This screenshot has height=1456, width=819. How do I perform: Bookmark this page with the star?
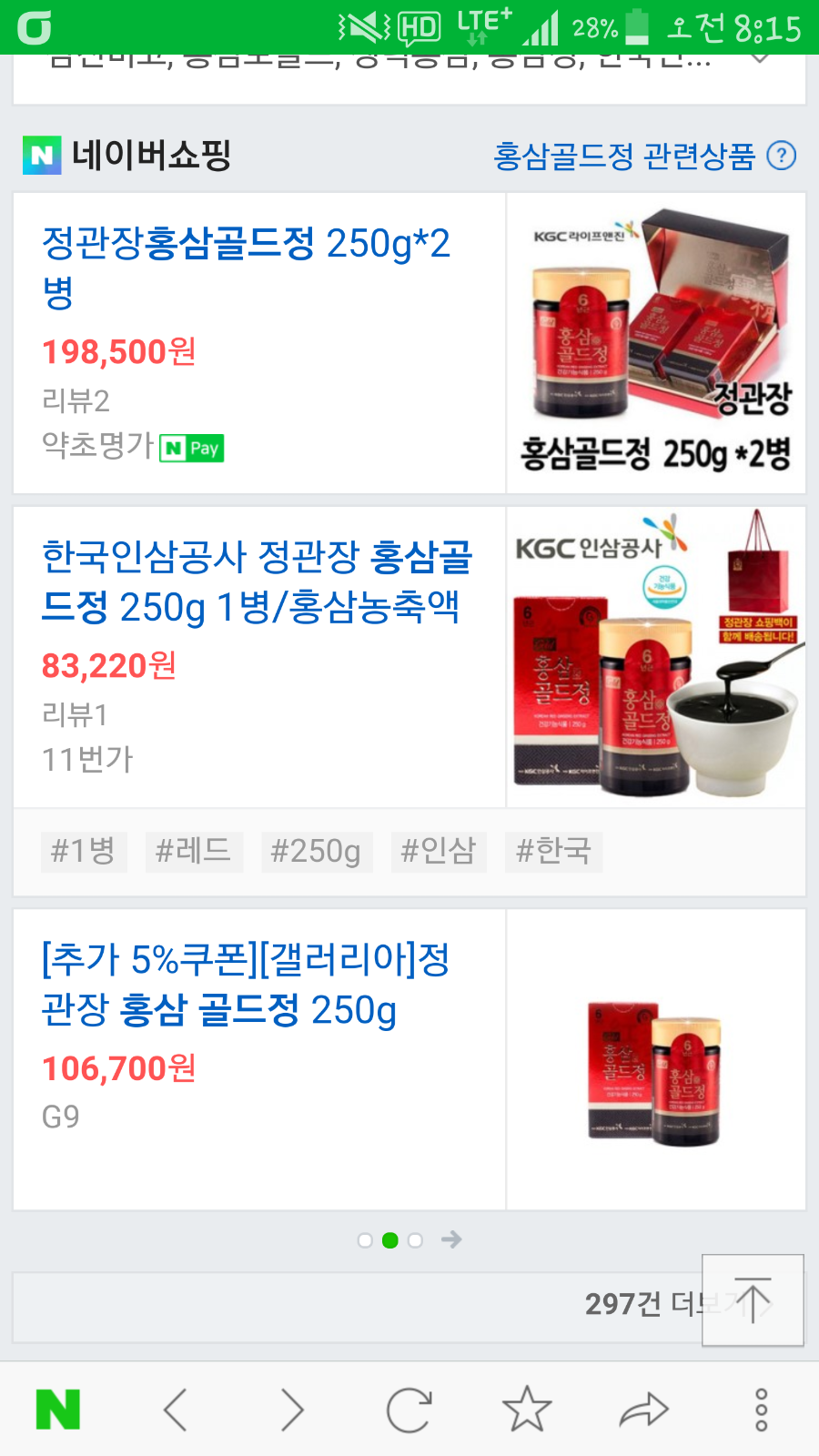point(527,1410)
